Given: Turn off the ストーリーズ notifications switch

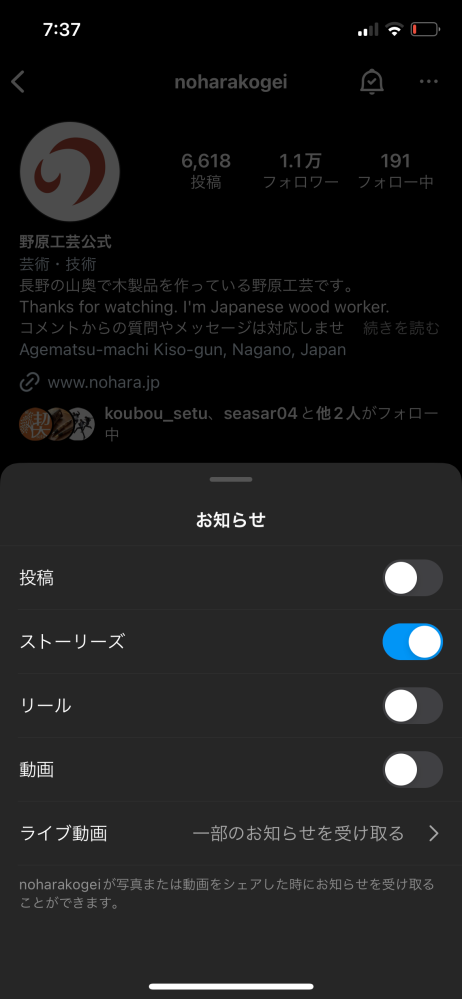Looking at the screenshot, I should [x=412, y=642].
